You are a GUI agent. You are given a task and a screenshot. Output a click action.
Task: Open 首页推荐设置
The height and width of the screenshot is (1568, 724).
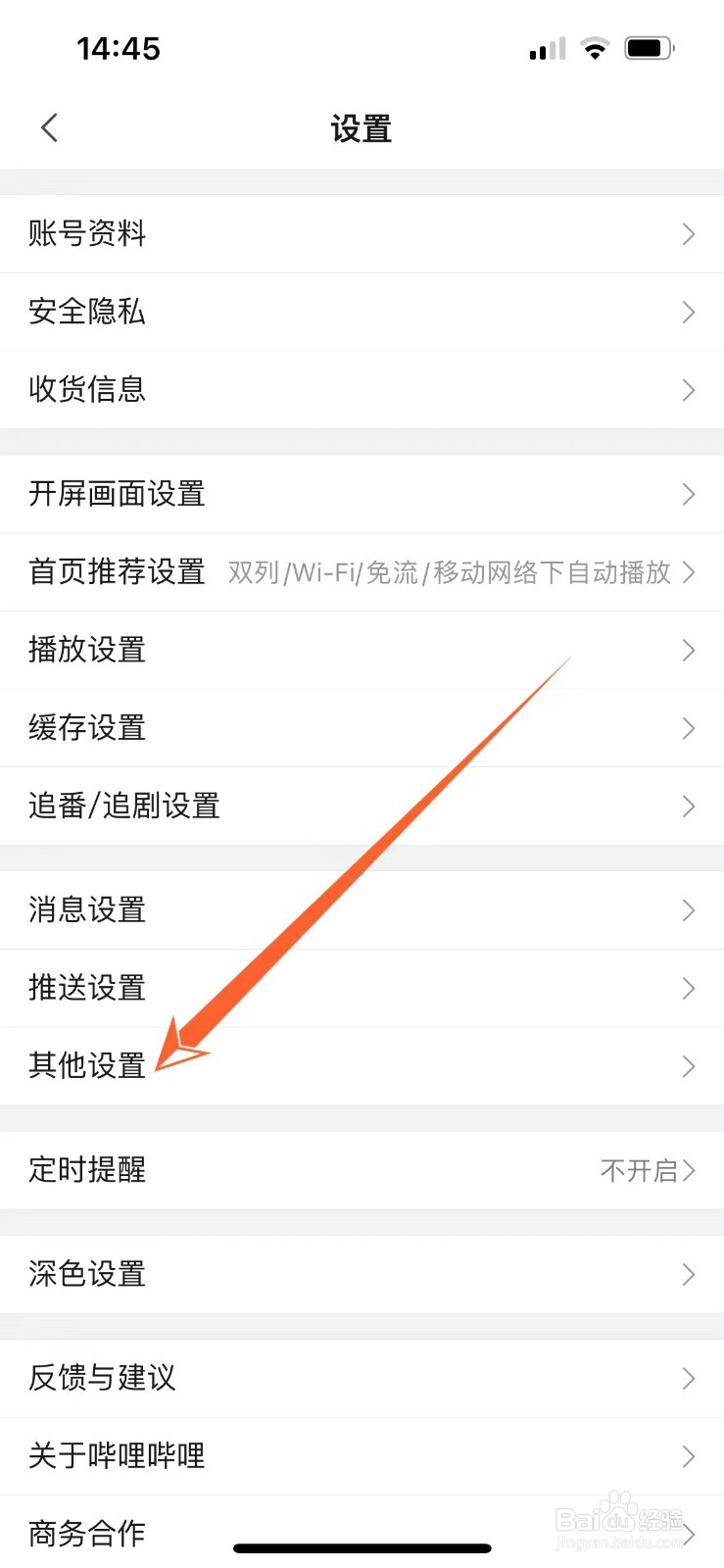point(362,572)
